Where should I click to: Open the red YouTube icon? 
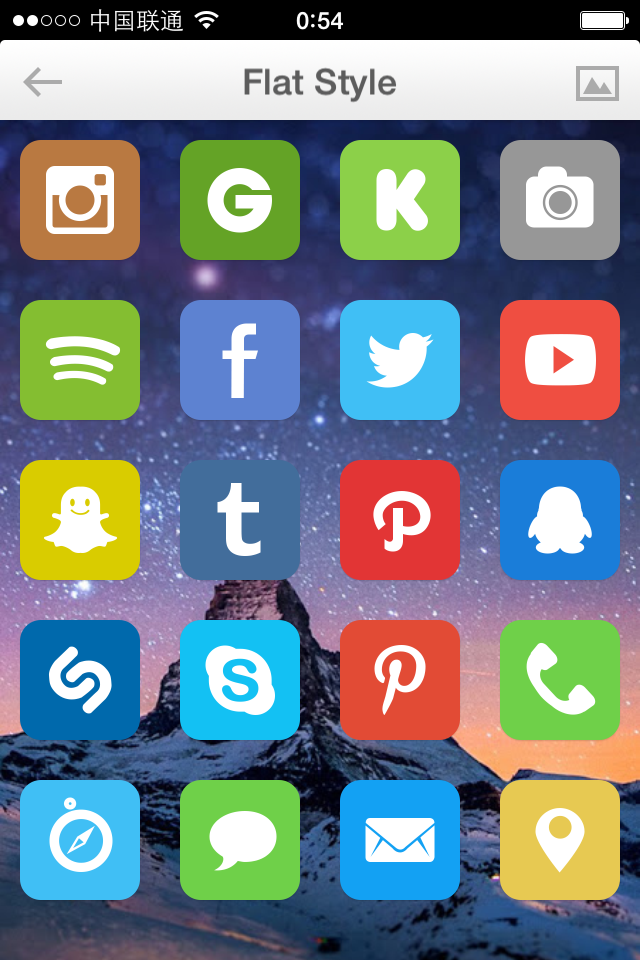(560, 360)
